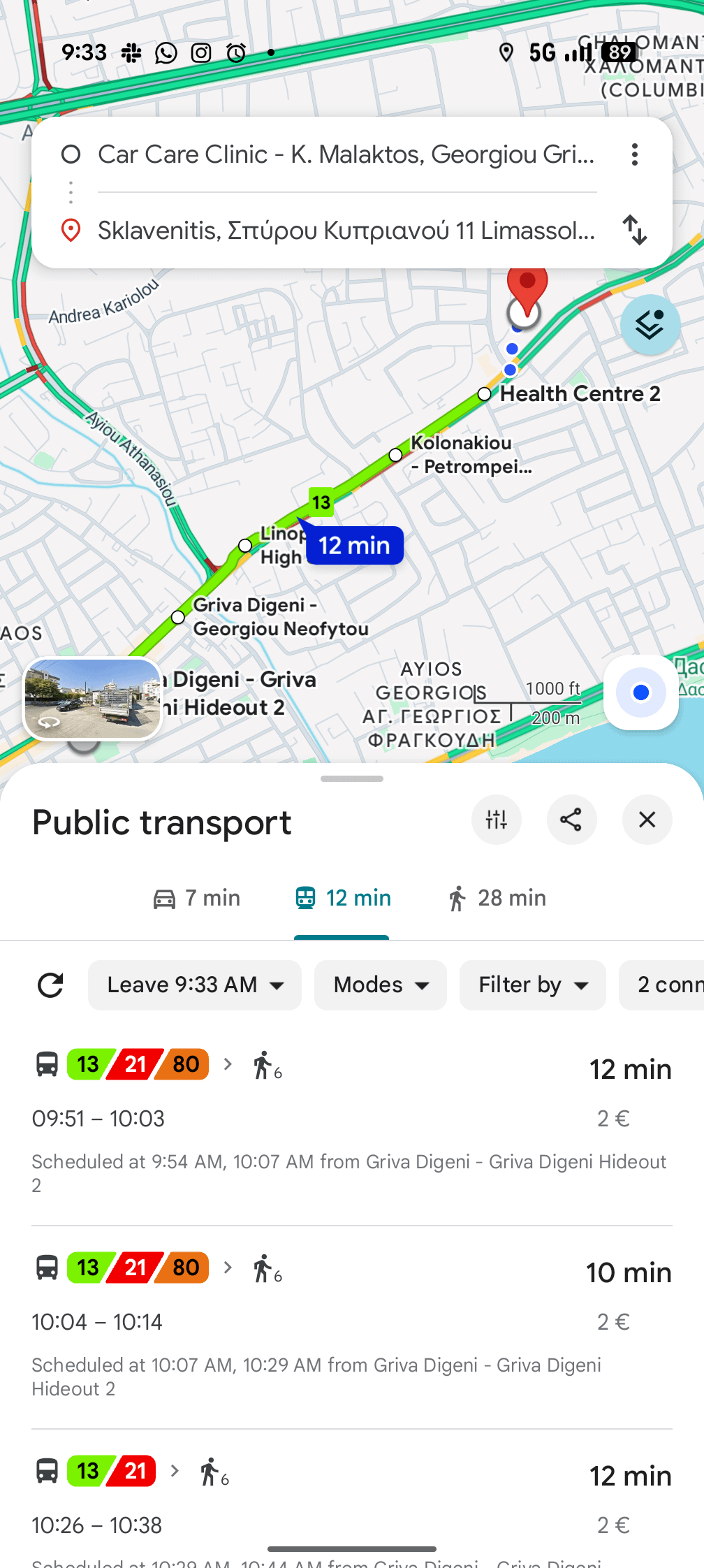This screenshot has width=704, height=1568.
Task: Open the route options sliders icon
Action: [x=497, y=820]
